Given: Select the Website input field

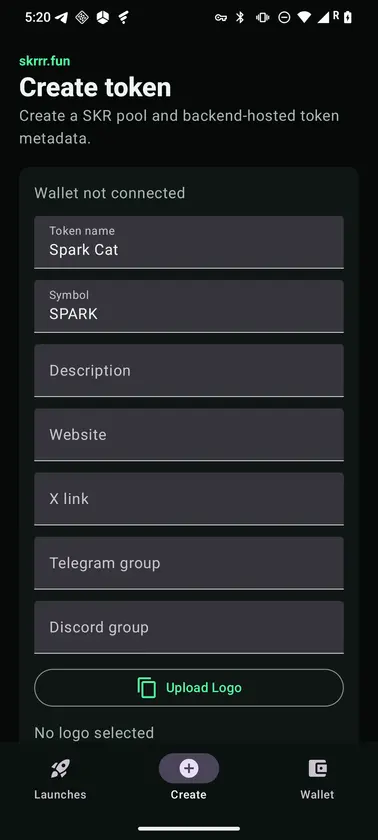Looking at the screenshot, I should click(x=188, y=434).
